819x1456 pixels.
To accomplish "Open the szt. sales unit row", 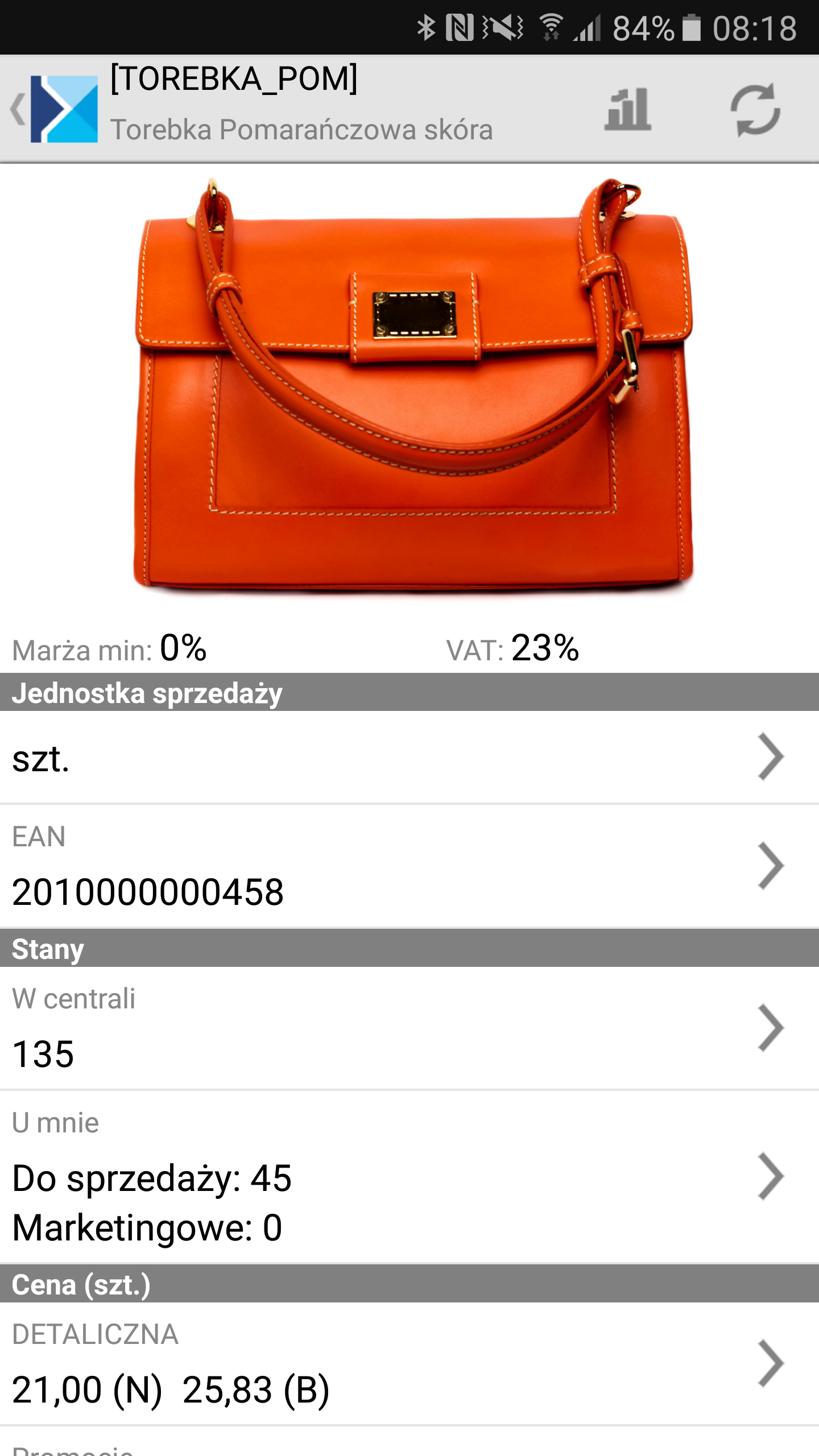I will (x=409, y=757).
